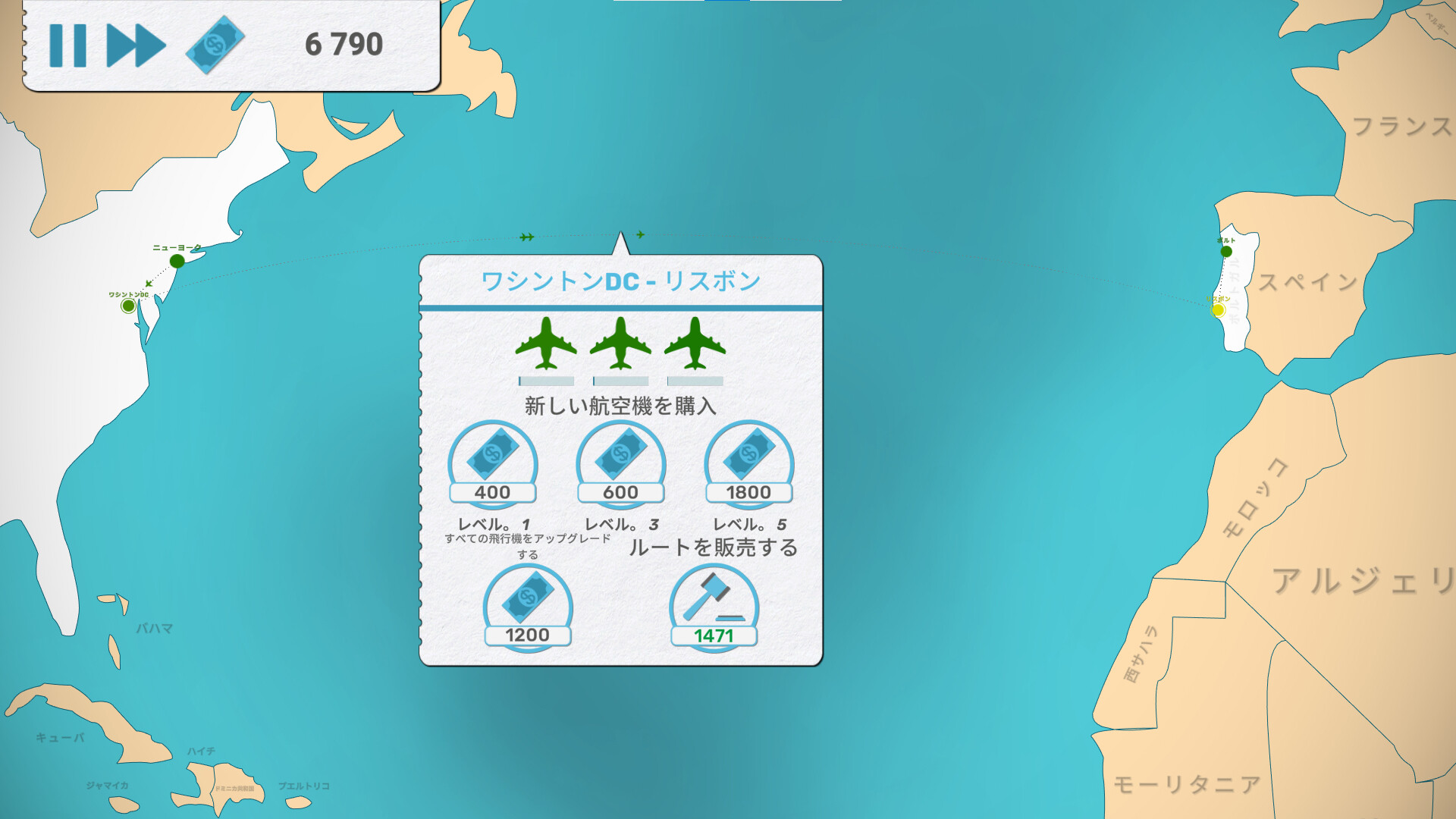
Task: Select the Porto city node
Action: (1226, 252)
